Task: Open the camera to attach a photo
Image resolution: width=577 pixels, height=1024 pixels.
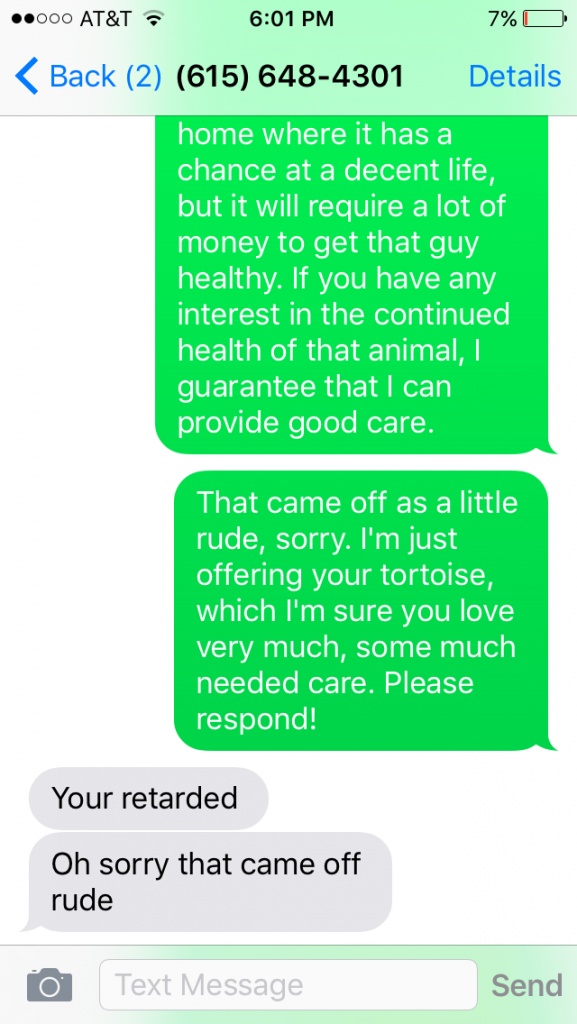Action: pos(49,985)
